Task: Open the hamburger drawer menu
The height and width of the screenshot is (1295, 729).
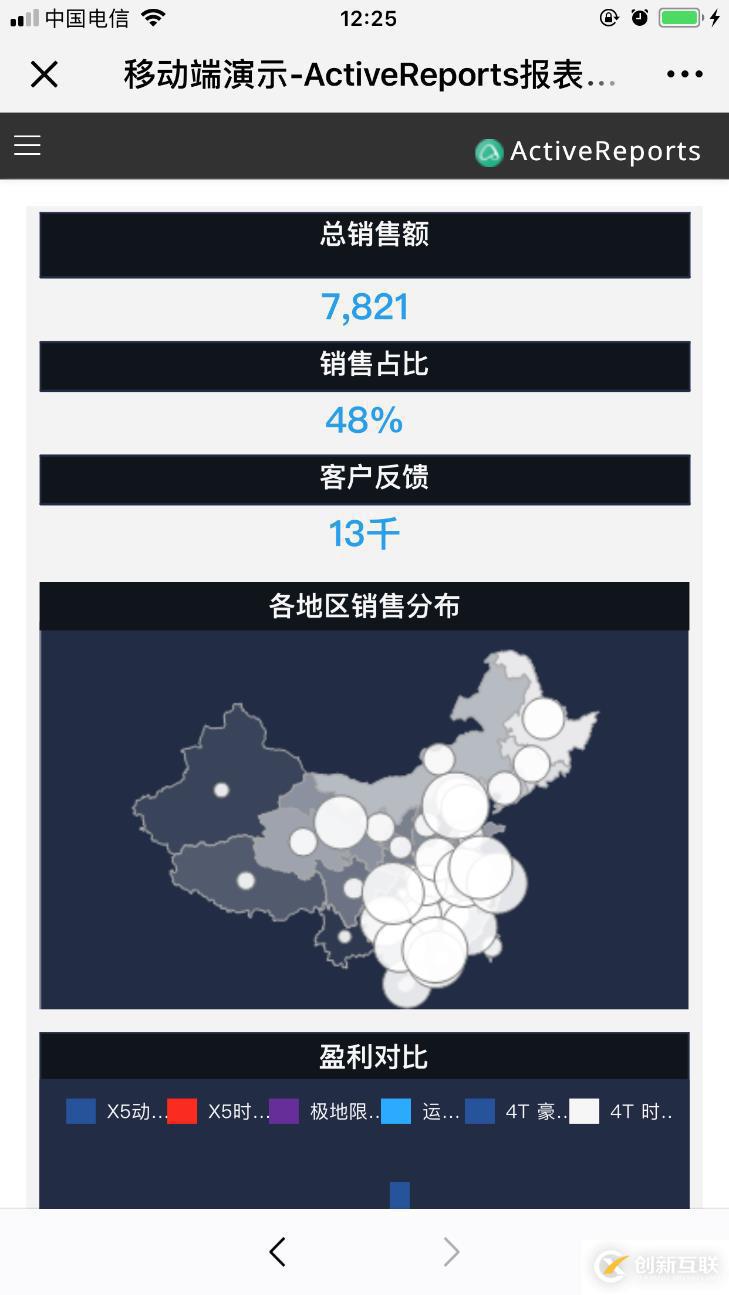Action: pos(28,146)
